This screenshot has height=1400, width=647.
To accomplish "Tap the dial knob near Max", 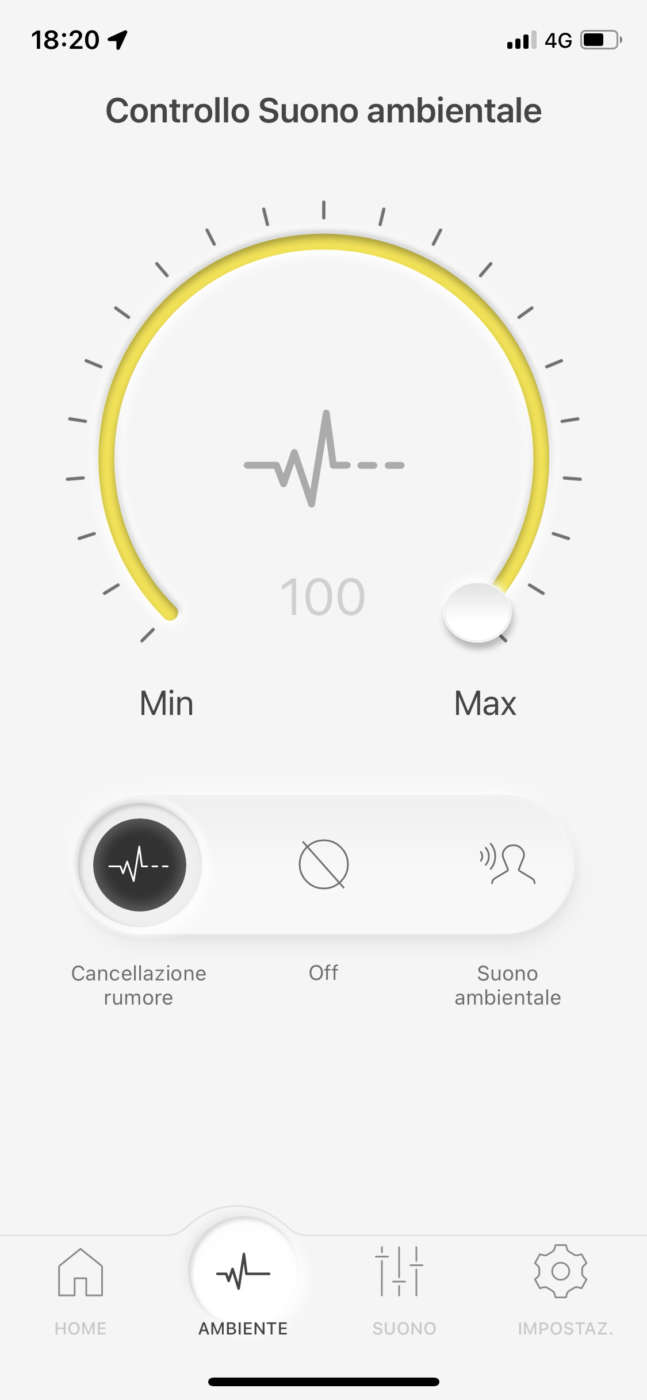I will [478, 612].
